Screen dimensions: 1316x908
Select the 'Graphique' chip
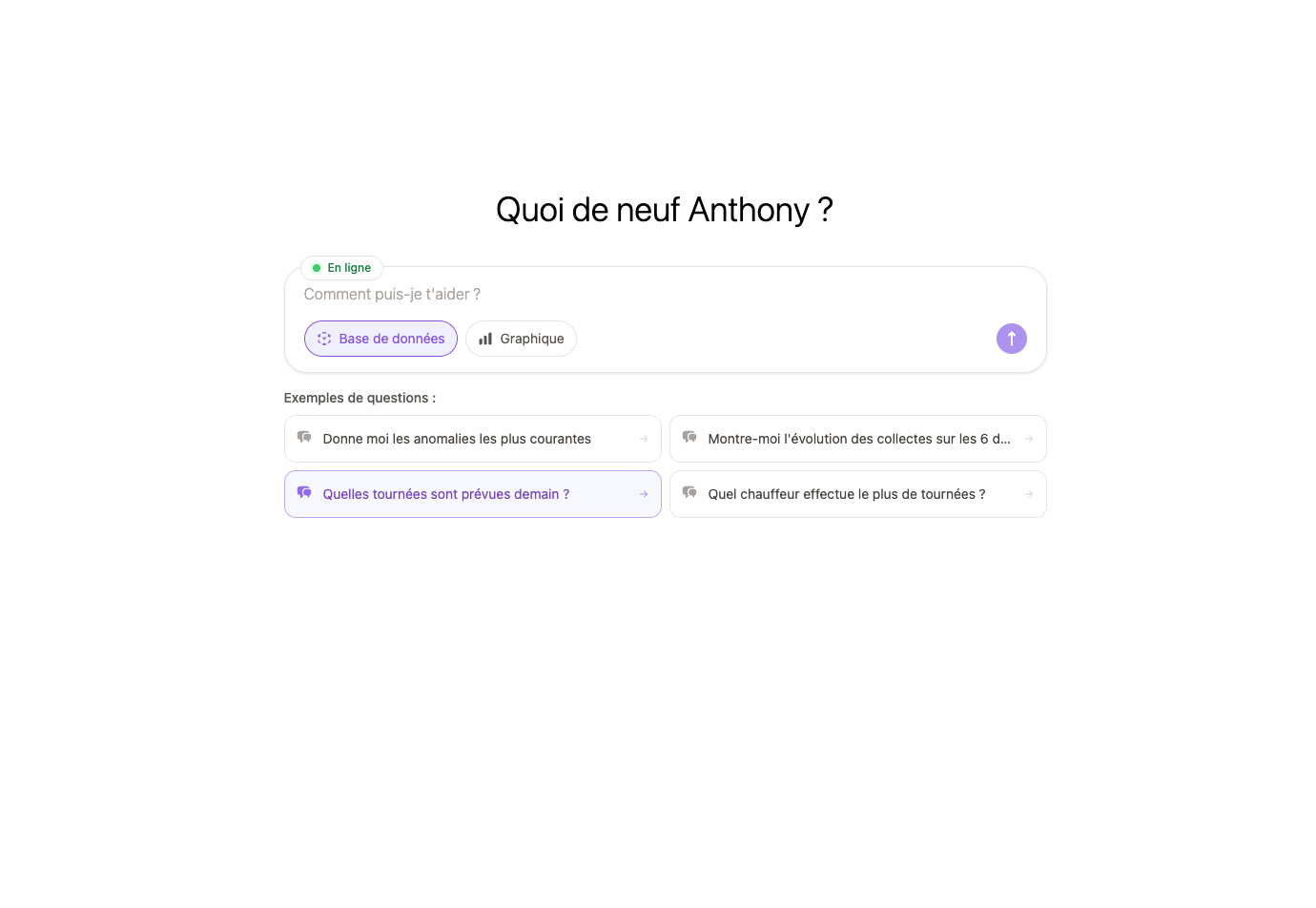[521, 339]
